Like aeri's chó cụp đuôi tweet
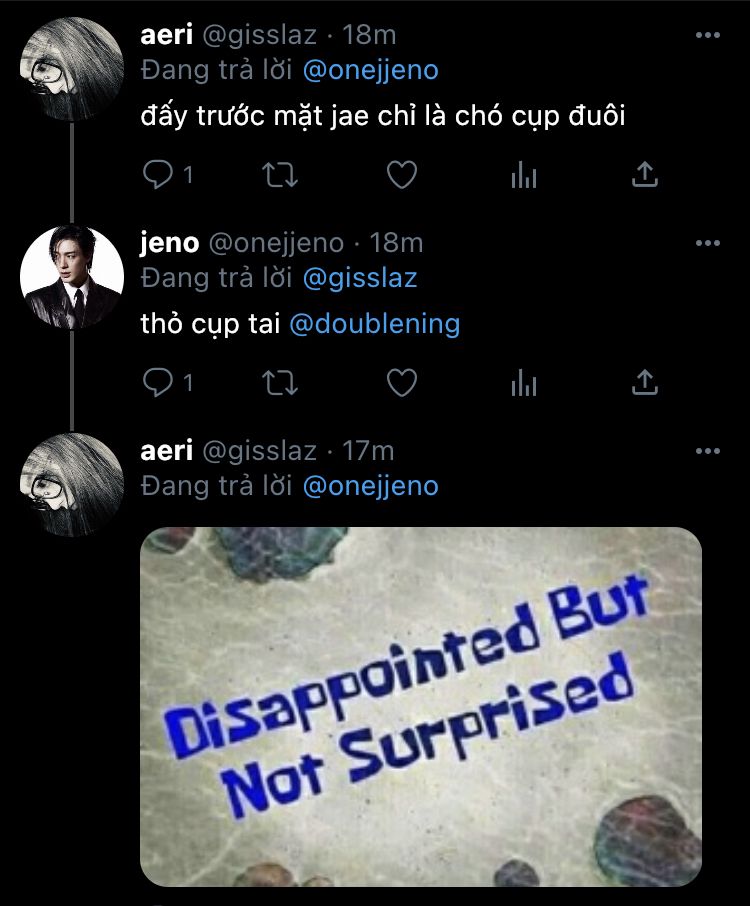Image resolution: width=750 pixels, height=906 pixels. pyautogui.click(x=402, y=176)
